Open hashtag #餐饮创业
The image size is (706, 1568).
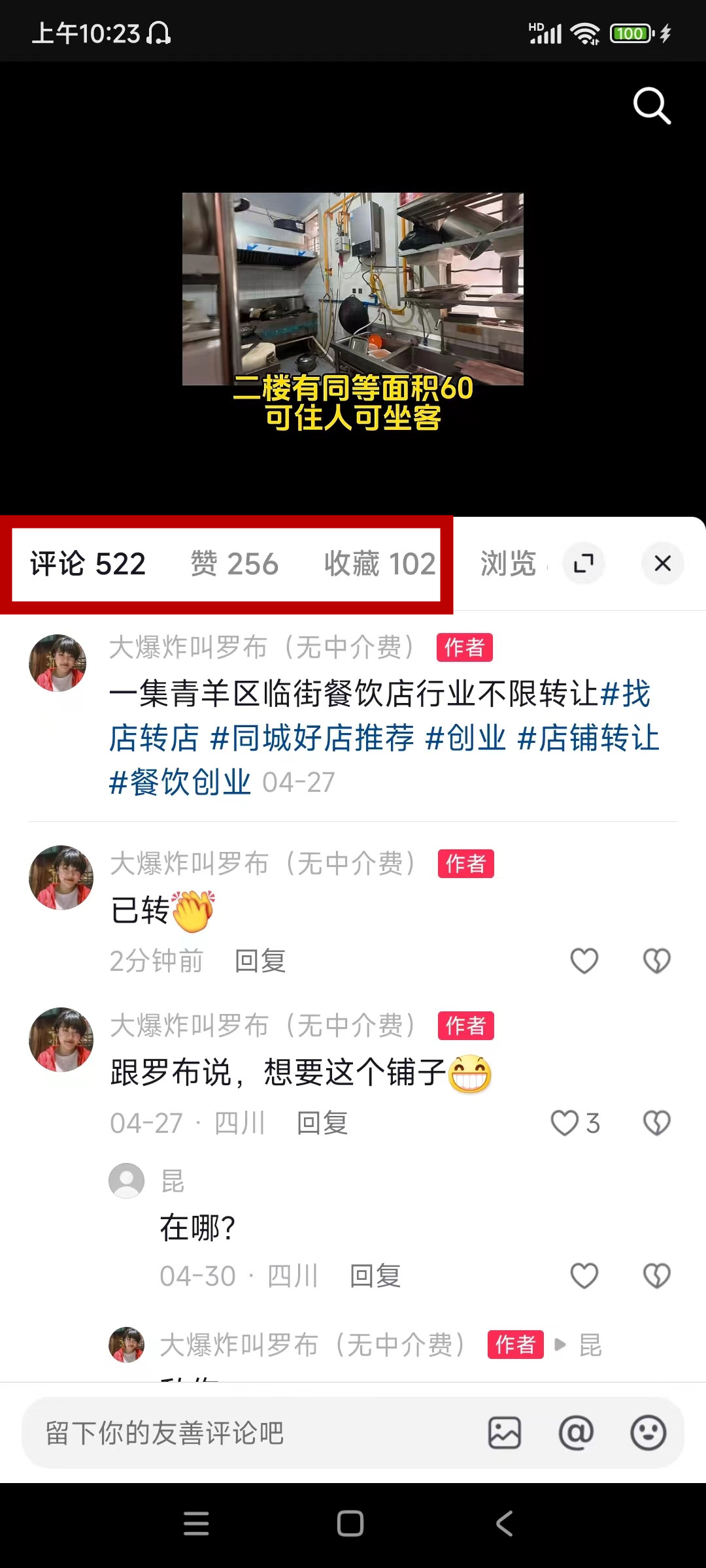[x=180, y=783]
